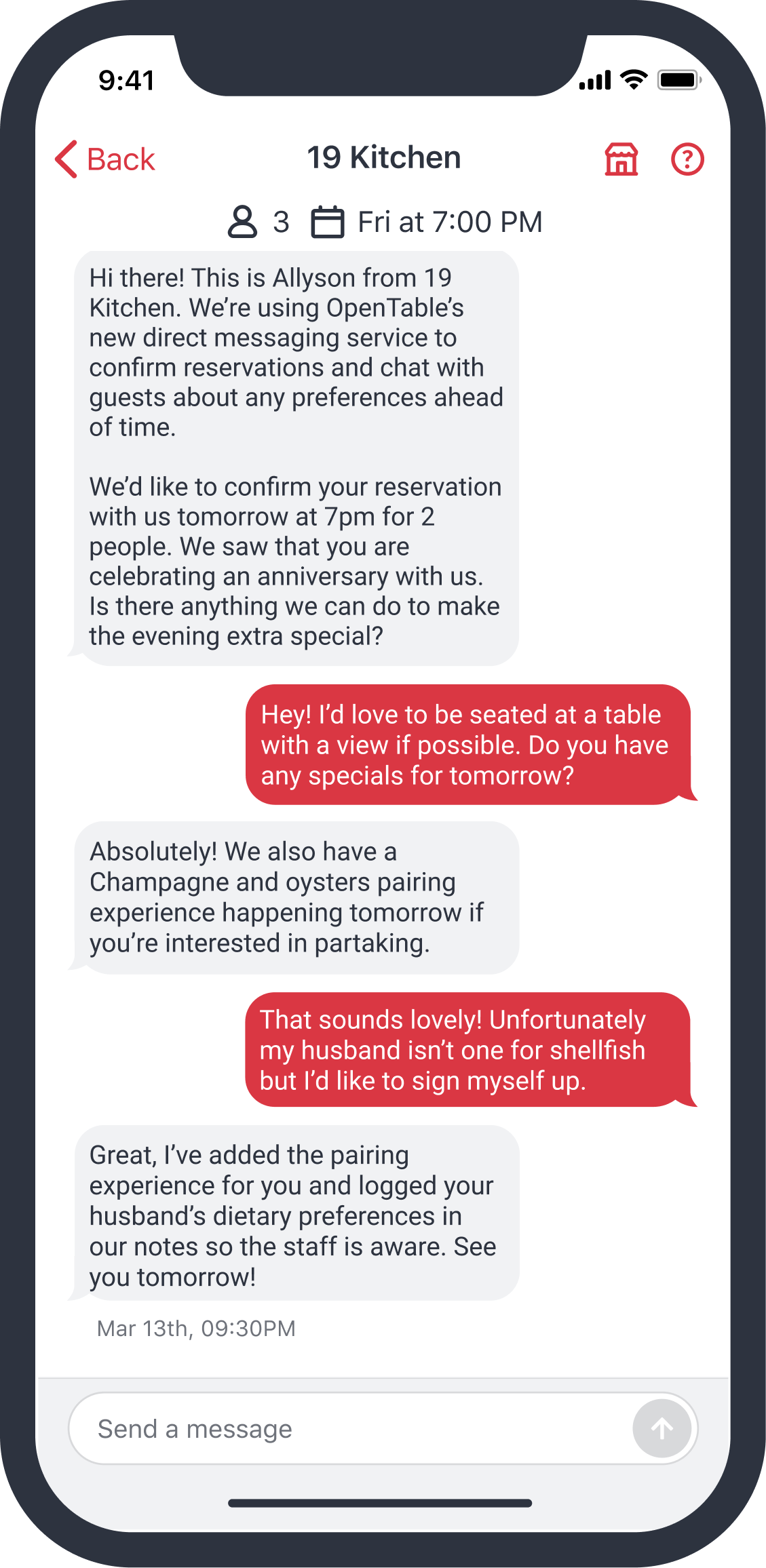766x1568 pixels.
Task: Open the restaurant storefront icon
Action: 621,160
